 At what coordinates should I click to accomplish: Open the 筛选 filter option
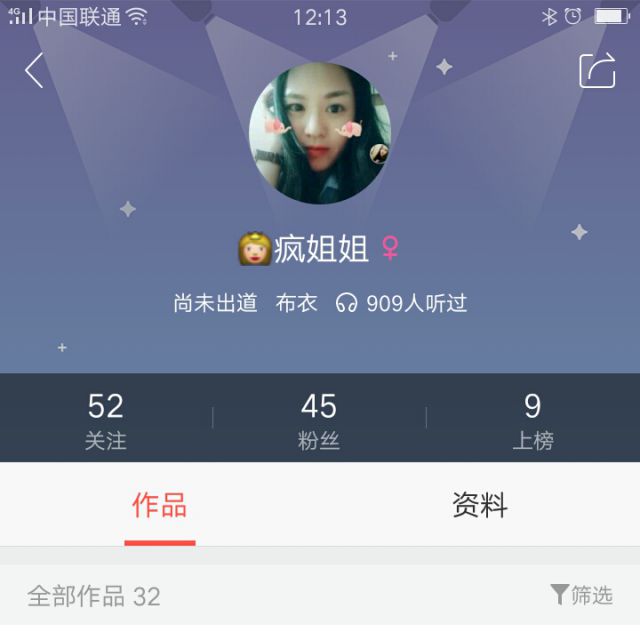581,595
